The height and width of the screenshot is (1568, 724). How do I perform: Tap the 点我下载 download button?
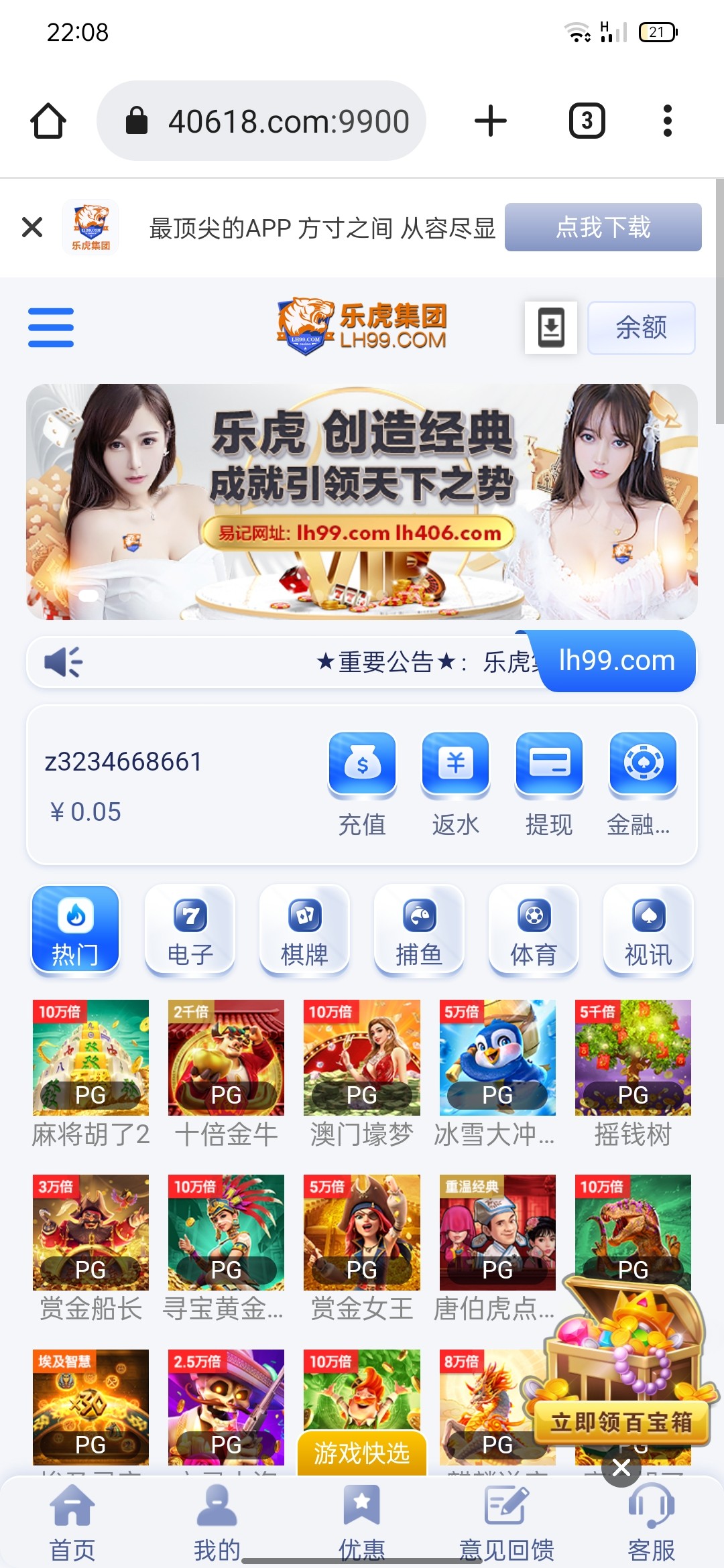pyautogui.click(x=603, y=227)
